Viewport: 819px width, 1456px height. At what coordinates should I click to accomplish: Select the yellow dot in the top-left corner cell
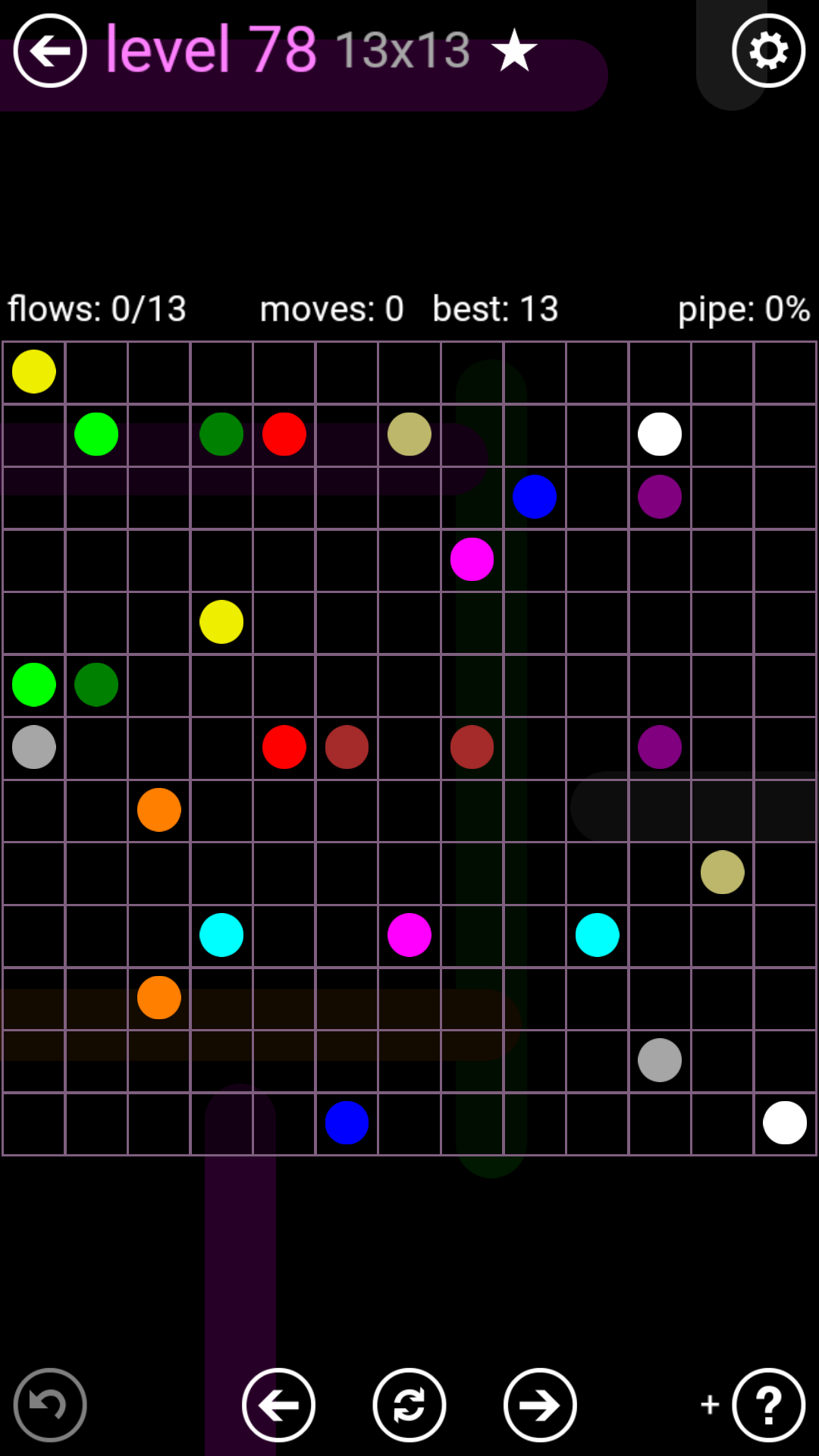pos(34,372)
